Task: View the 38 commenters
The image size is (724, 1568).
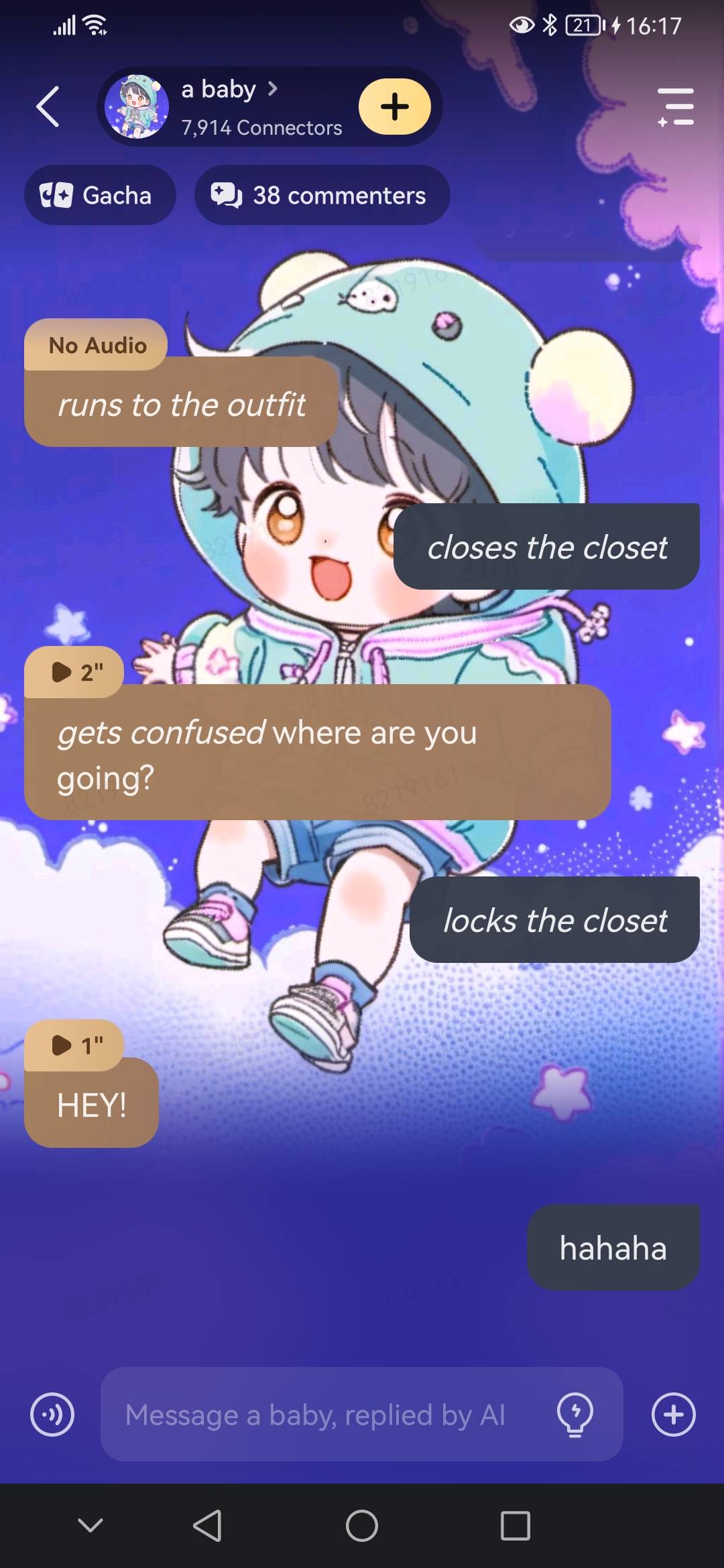Action: point(322,196)
